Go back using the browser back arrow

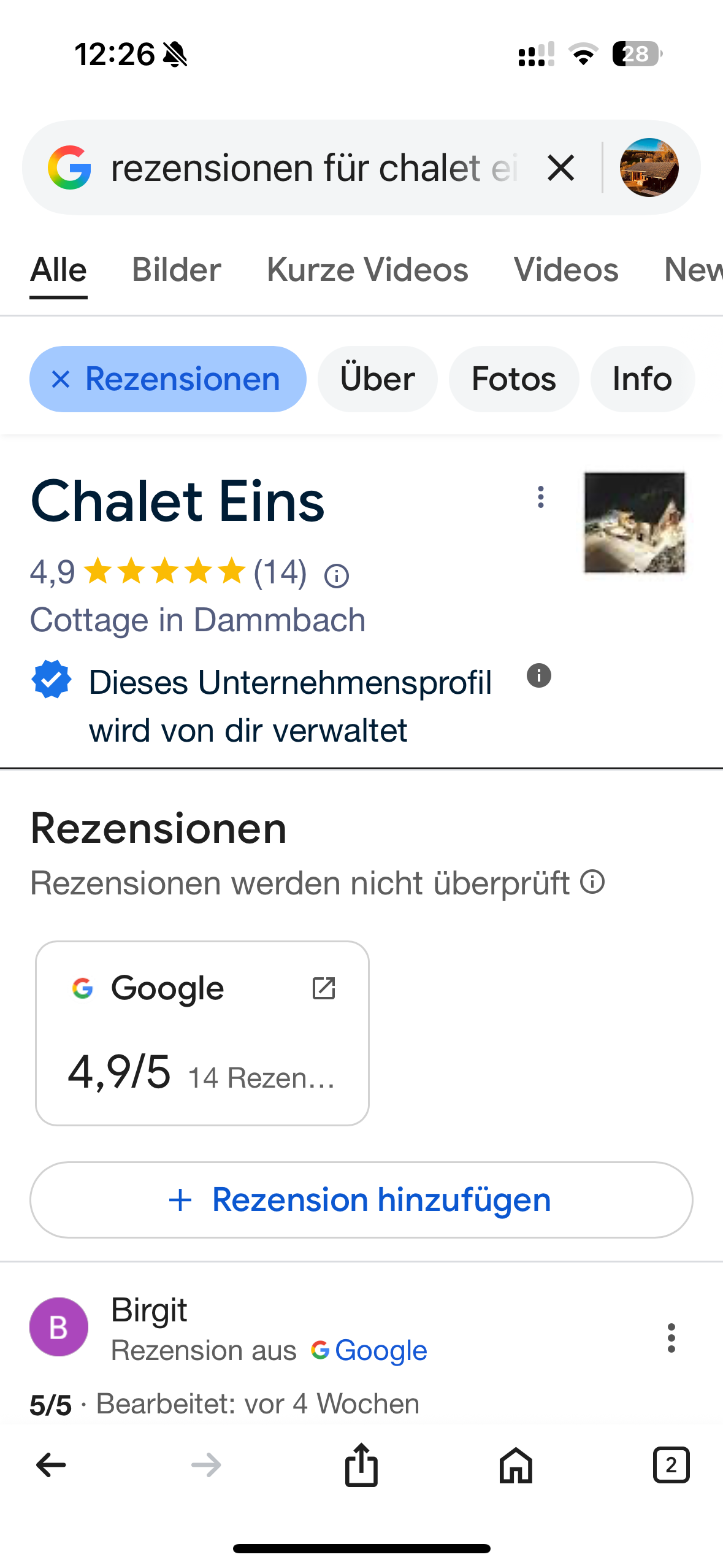[x=52, y=1465]
